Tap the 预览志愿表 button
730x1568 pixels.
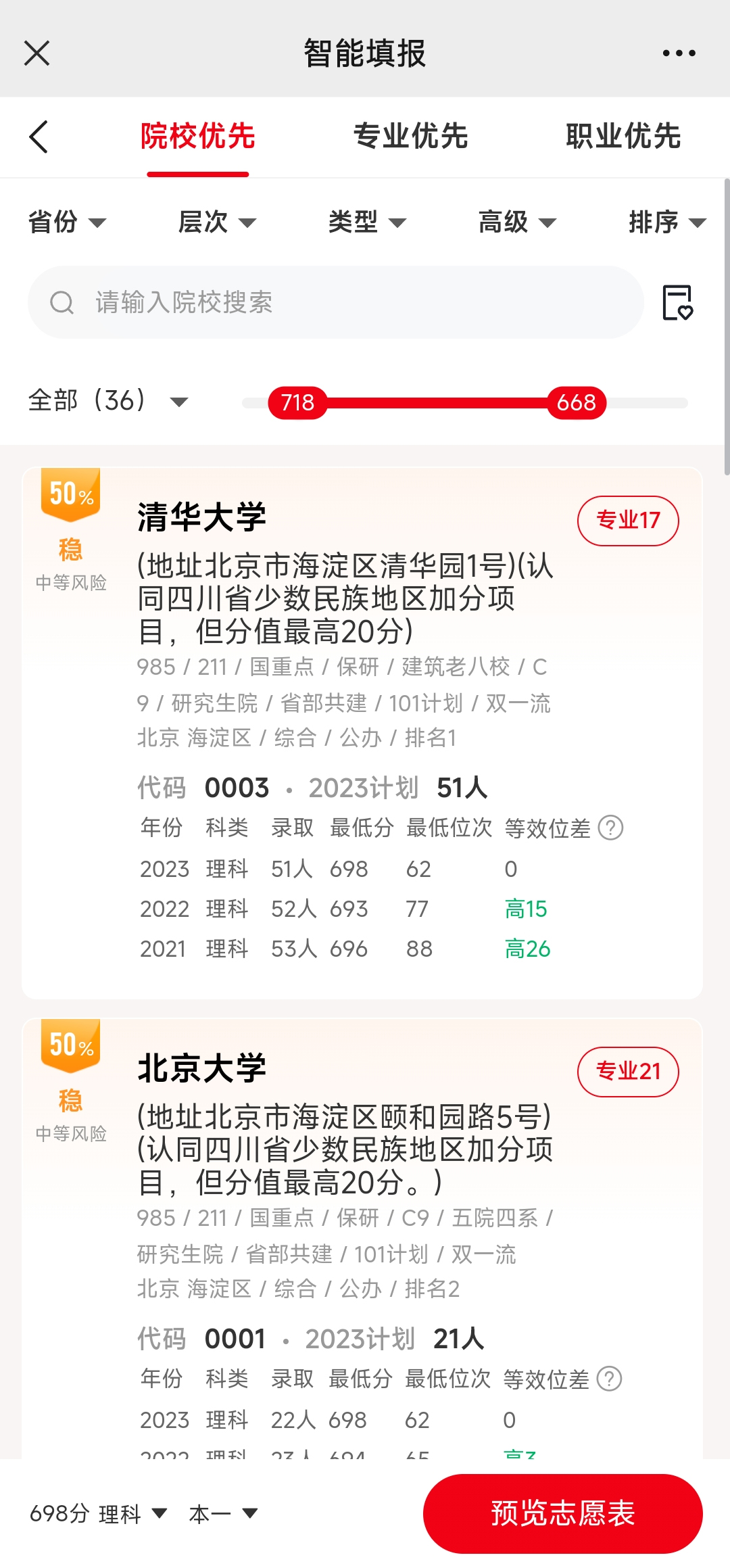[x=563, y=1513]
